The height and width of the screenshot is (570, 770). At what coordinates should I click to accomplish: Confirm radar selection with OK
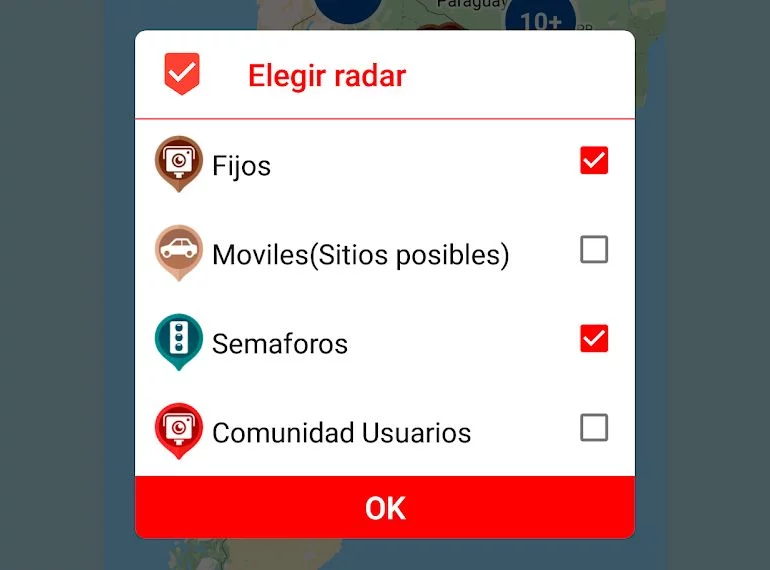(x=385, y=507)
